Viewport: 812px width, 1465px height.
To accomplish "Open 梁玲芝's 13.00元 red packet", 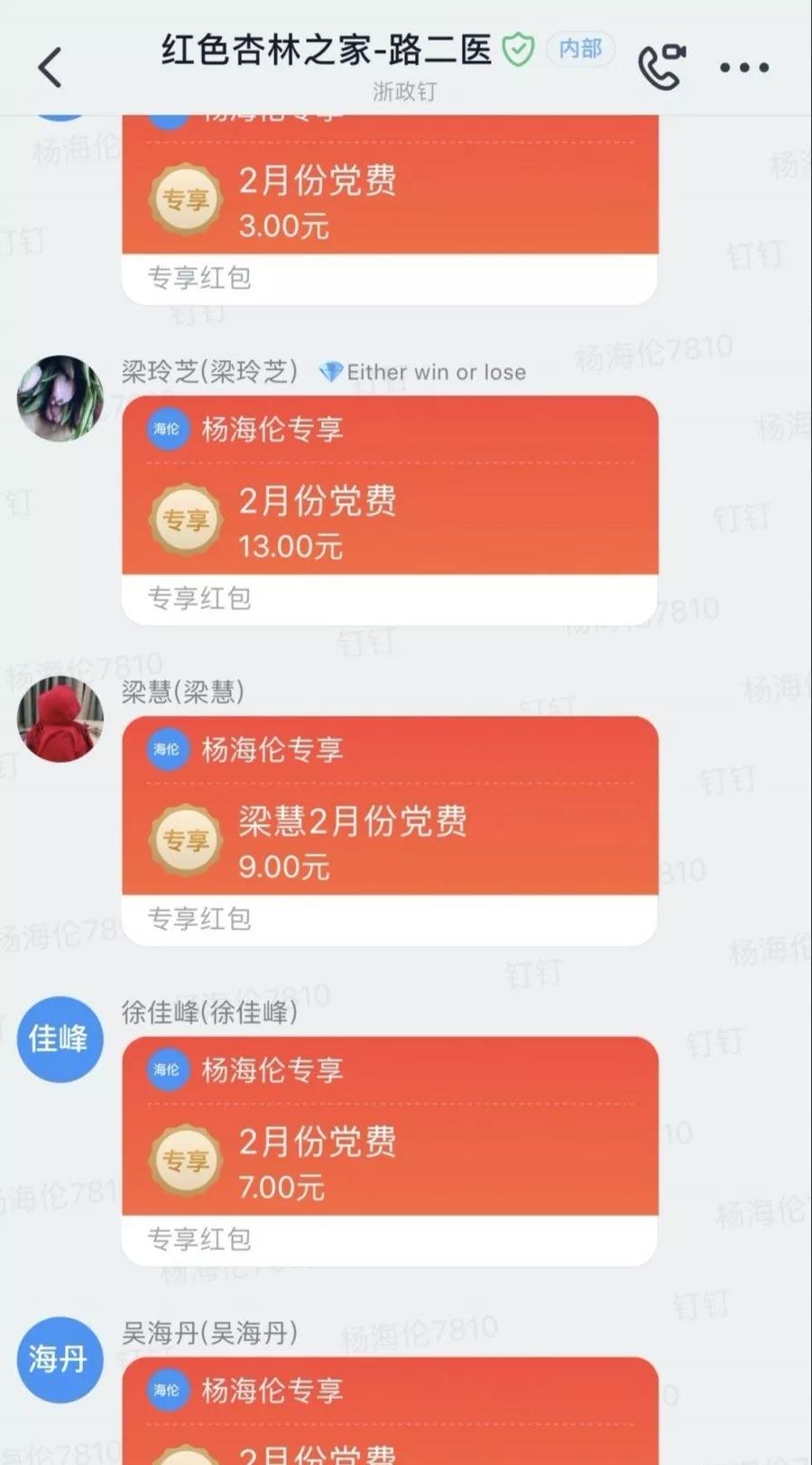I will pyautogui.click(x=390, y=510).
